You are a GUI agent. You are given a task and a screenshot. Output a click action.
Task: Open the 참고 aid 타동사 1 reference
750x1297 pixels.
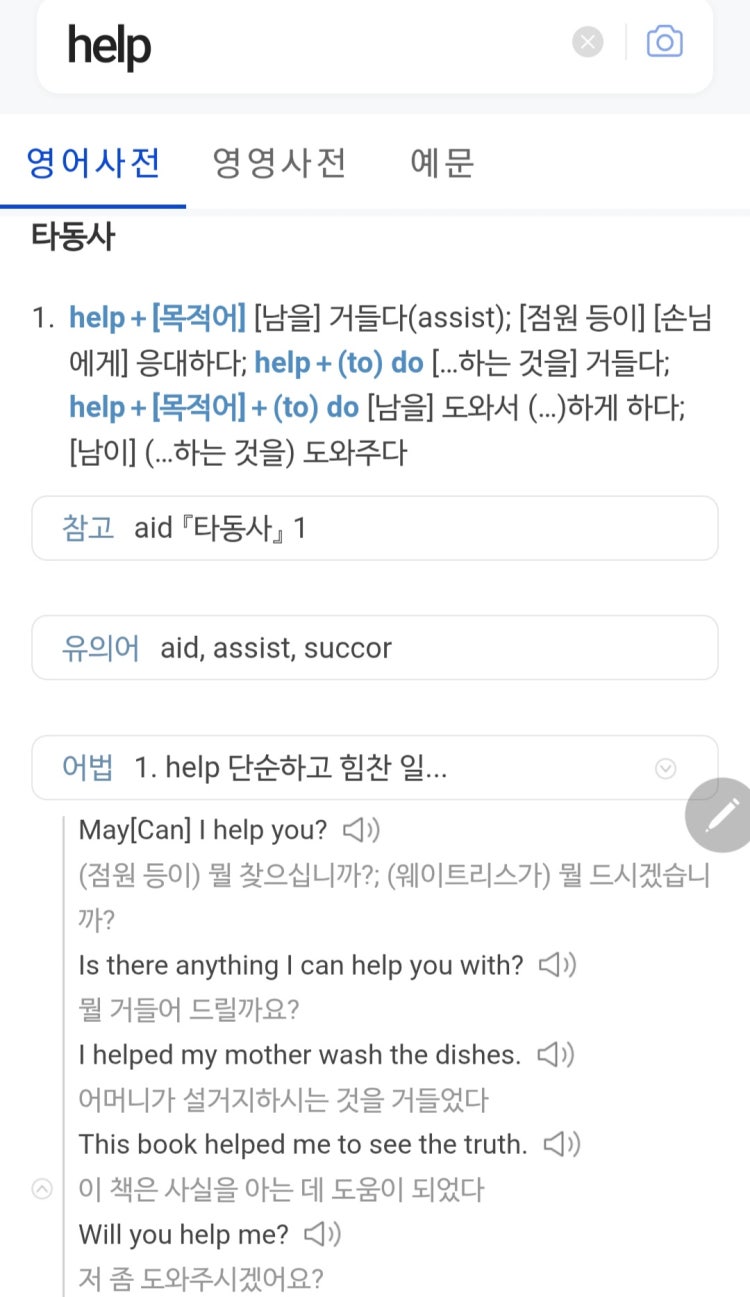[x=374, y=528]
